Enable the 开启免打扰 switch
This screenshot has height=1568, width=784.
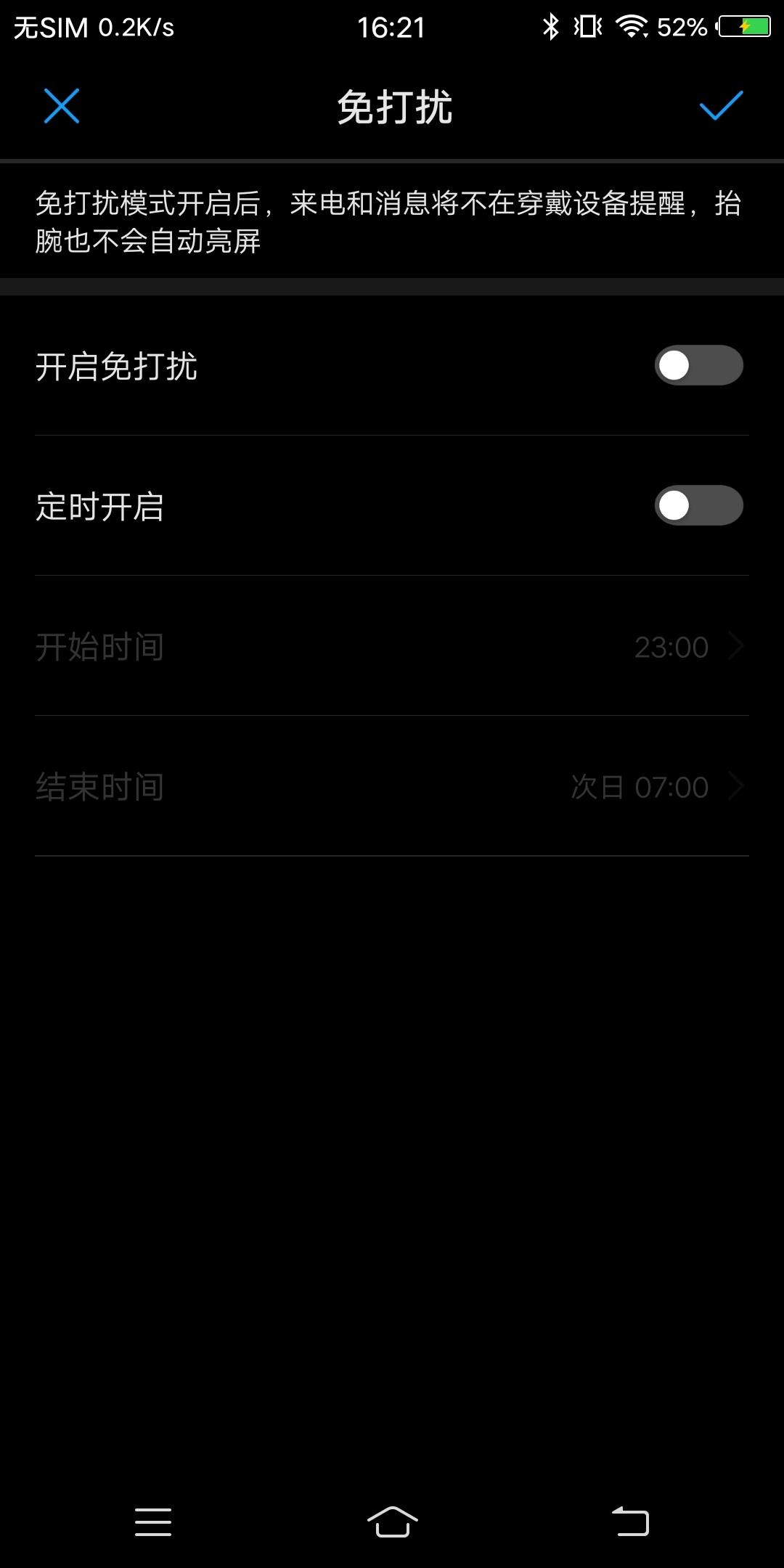(x=699, y=365)
